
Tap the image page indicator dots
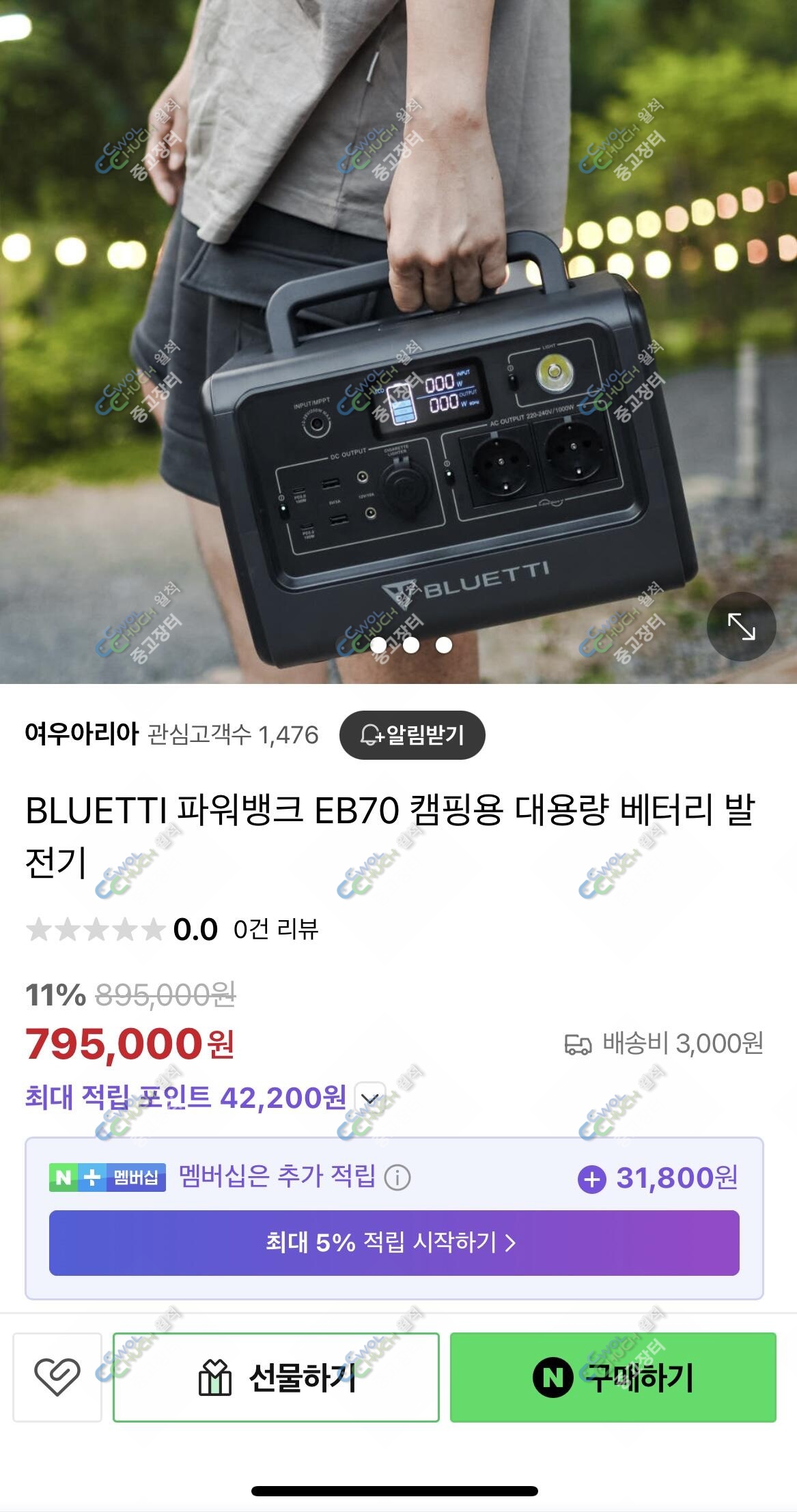click(411, 645)
